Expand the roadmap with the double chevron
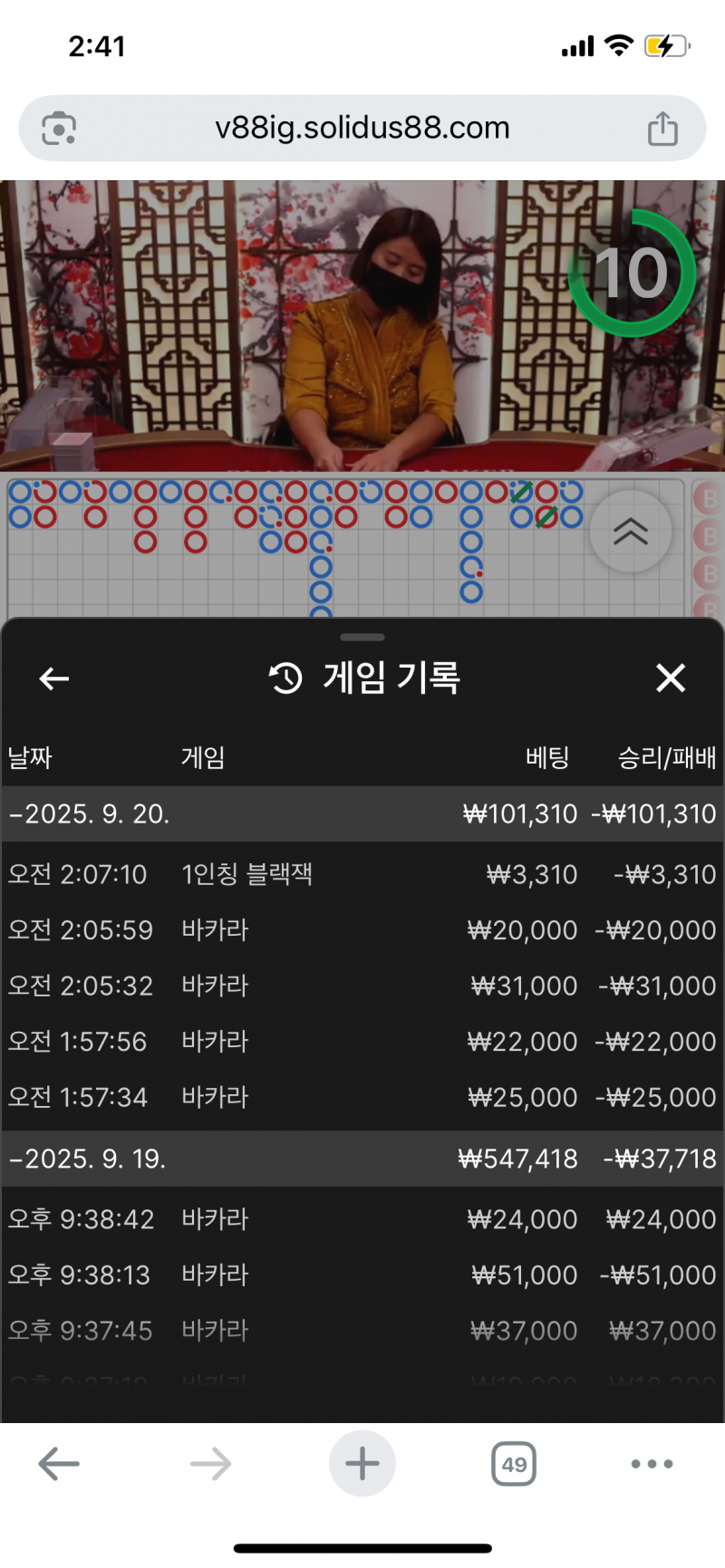 point(630,532)
